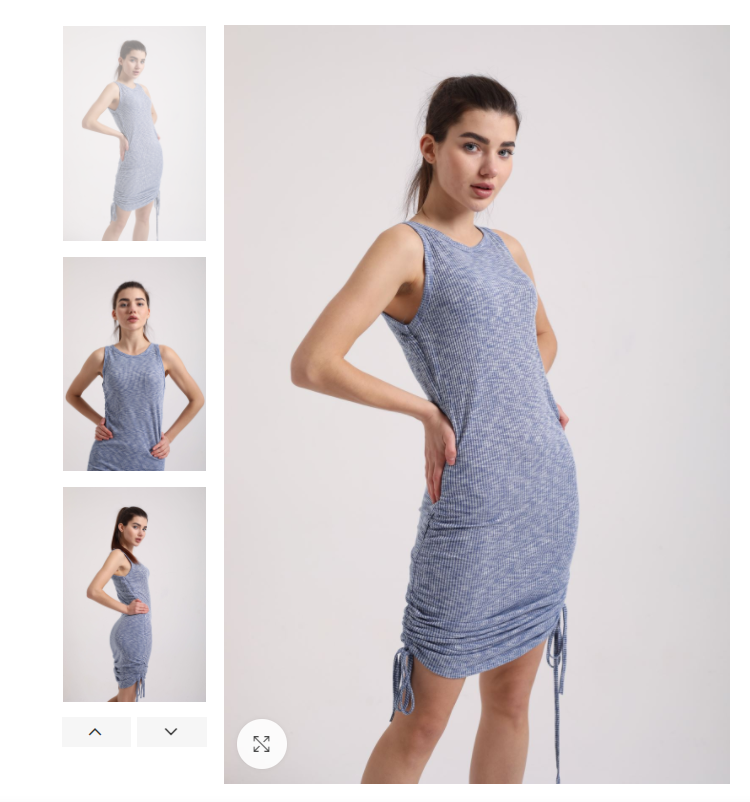Select the side-profile dress thumbnail
This screenshot has height=802, width=750.
134,594
